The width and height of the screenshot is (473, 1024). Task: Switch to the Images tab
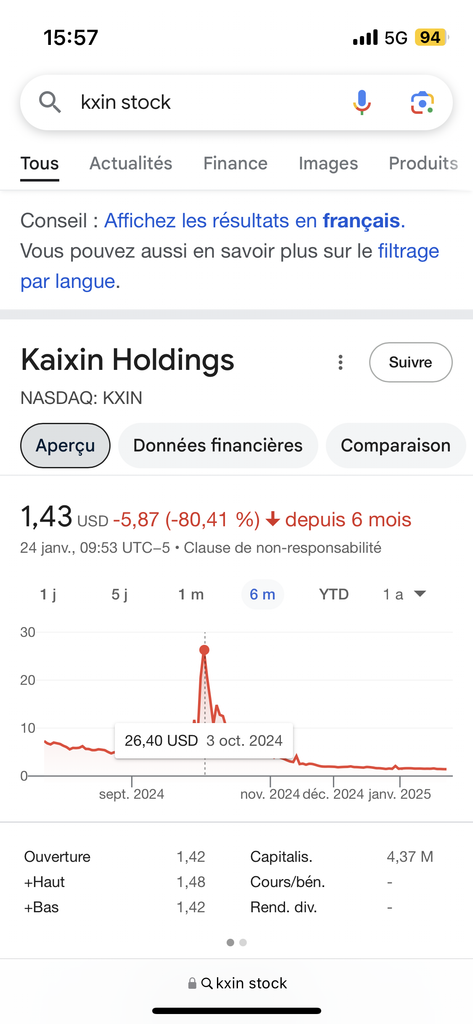click(328, 163)
